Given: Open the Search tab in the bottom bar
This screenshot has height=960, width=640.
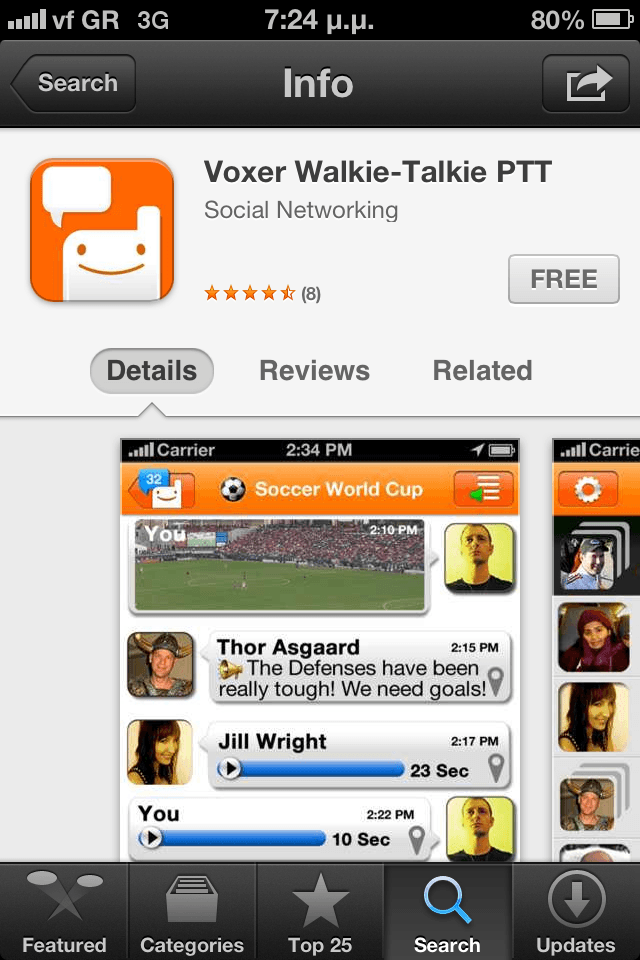Looking at the screenshot, I should coord(447,912).
